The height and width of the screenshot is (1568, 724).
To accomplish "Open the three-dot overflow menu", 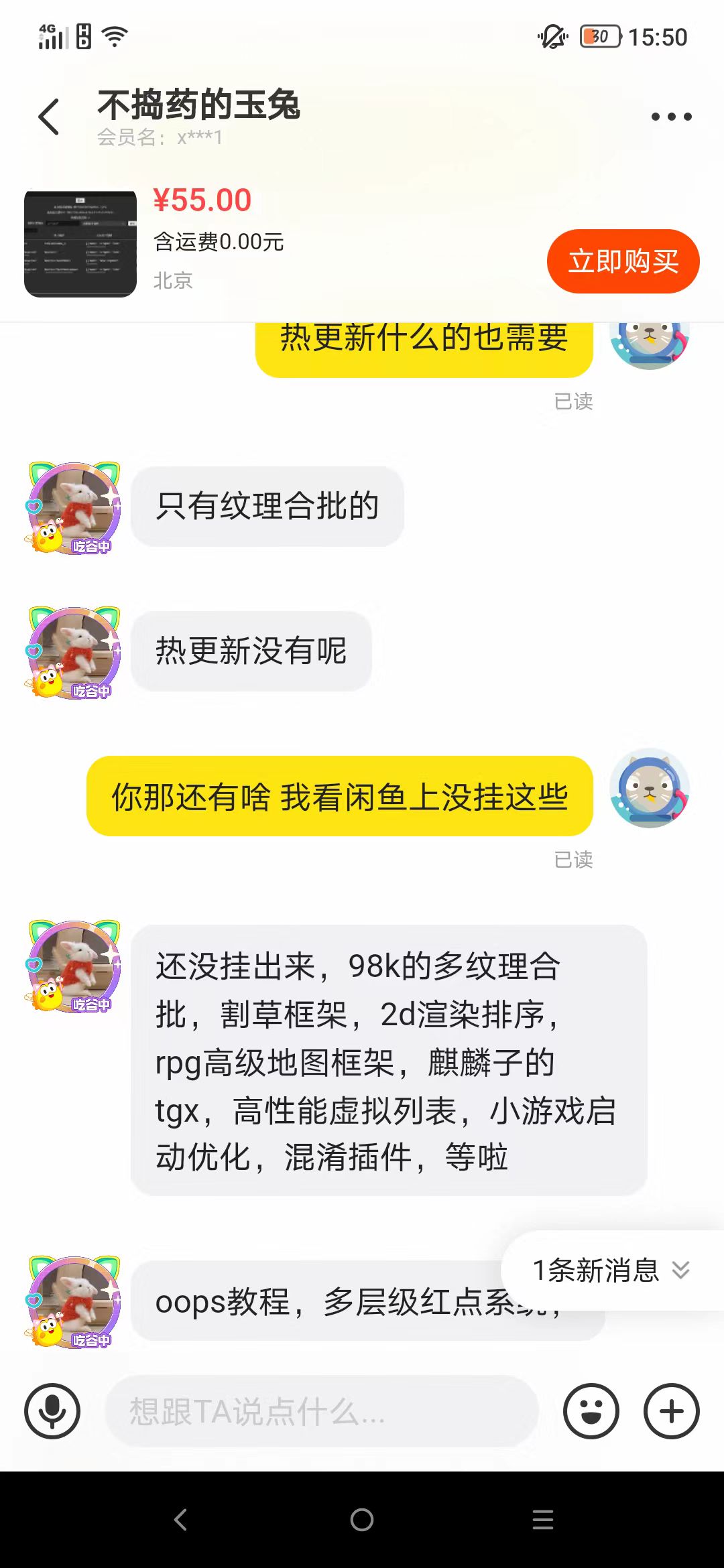I will pyautogui.click(x=671, y=117).
